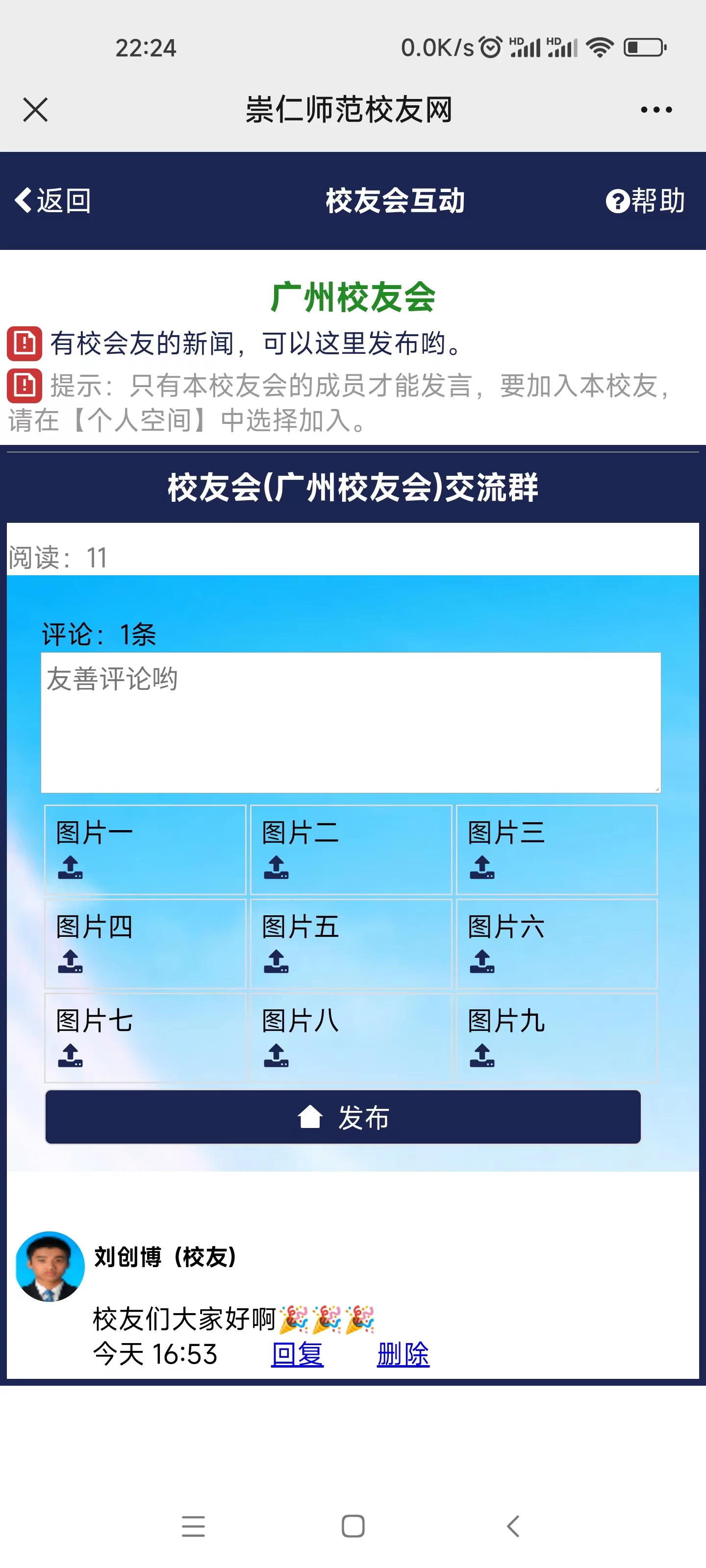This screenshot has width=706, height=1568.
Task: Upload an image for 图片四
Action: tap(71, 961)
